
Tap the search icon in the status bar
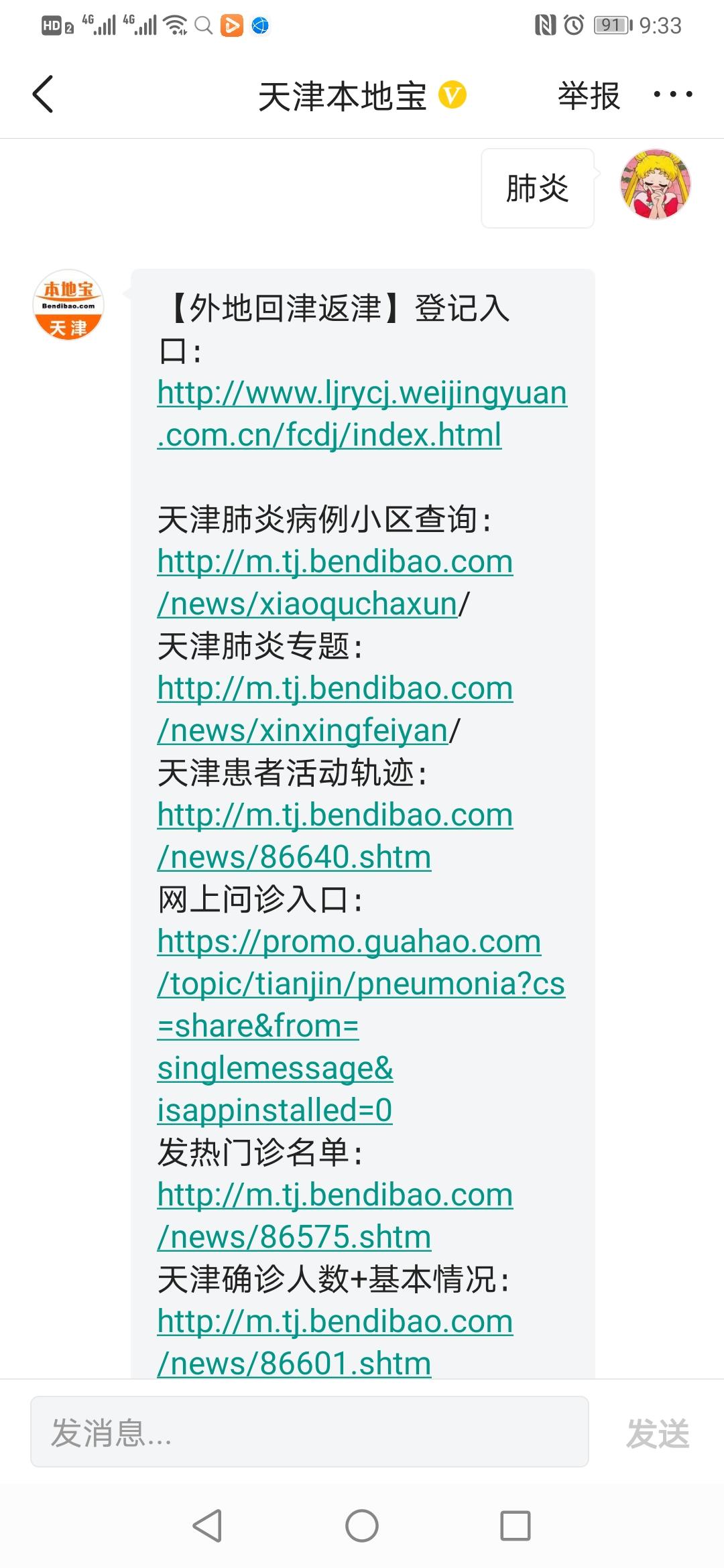click(204, 25)
